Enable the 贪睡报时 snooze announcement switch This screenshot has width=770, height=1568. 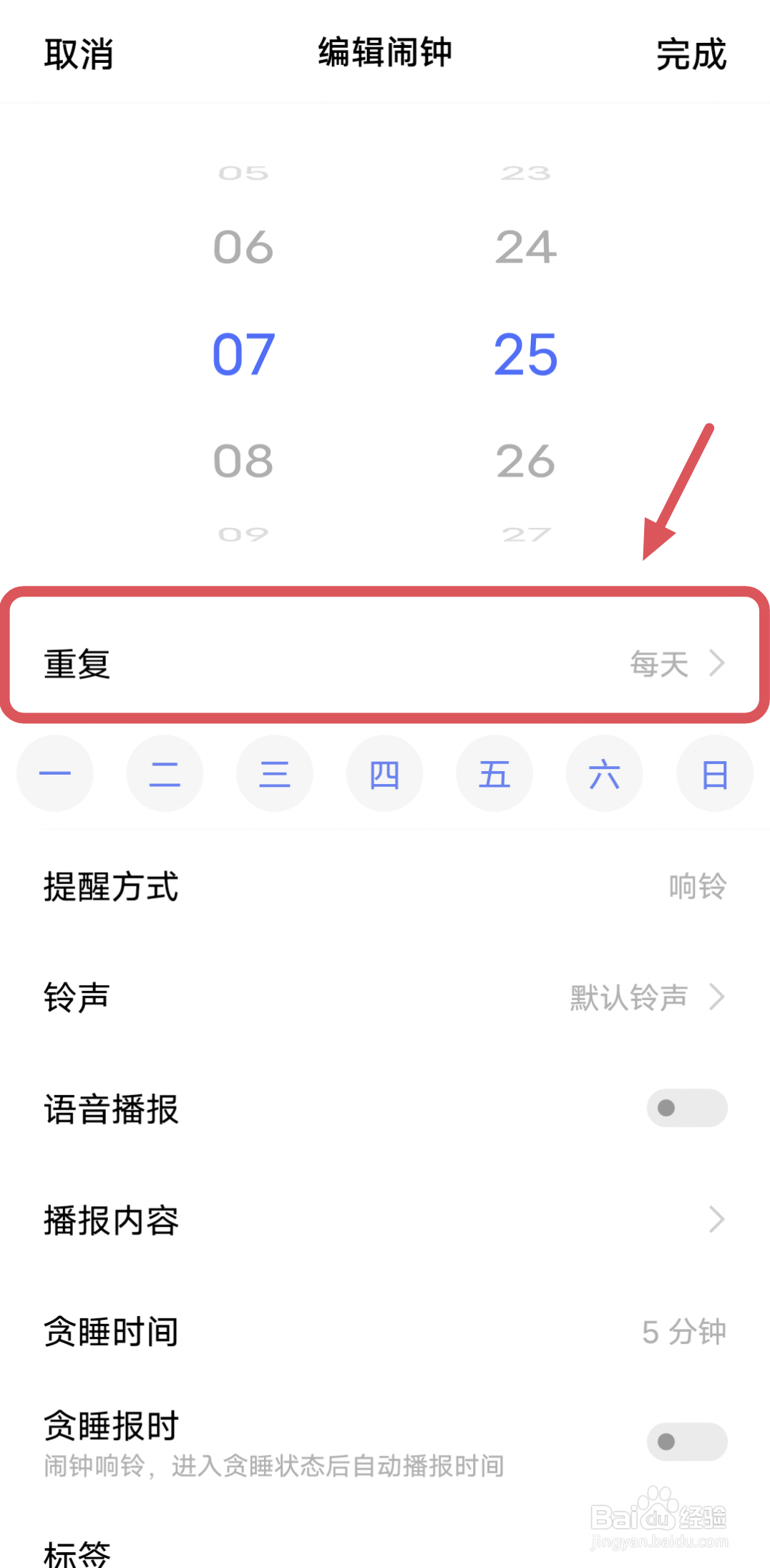(686, 1442)
